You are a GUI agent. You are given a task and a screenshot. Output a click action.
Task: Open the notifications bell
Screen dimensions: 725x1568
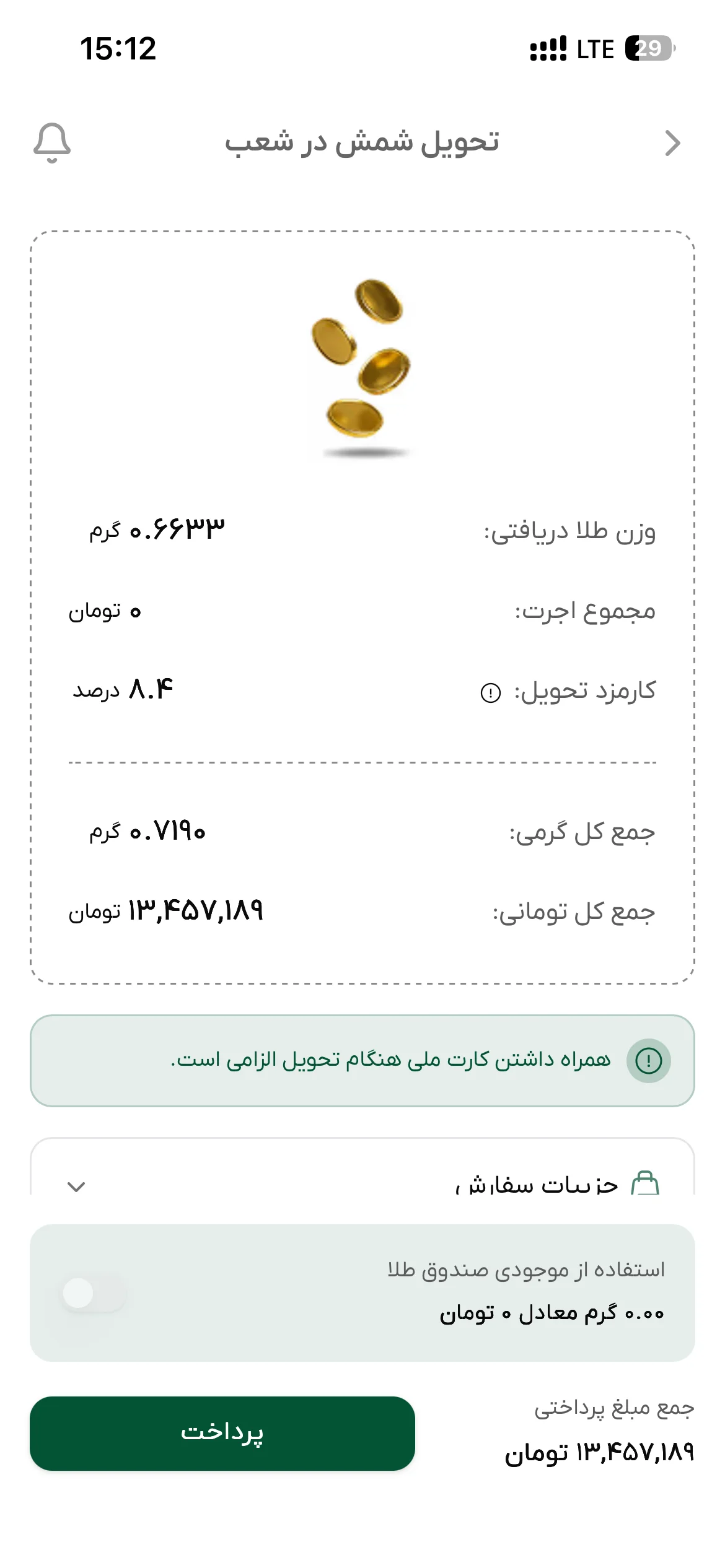point(52,143)
